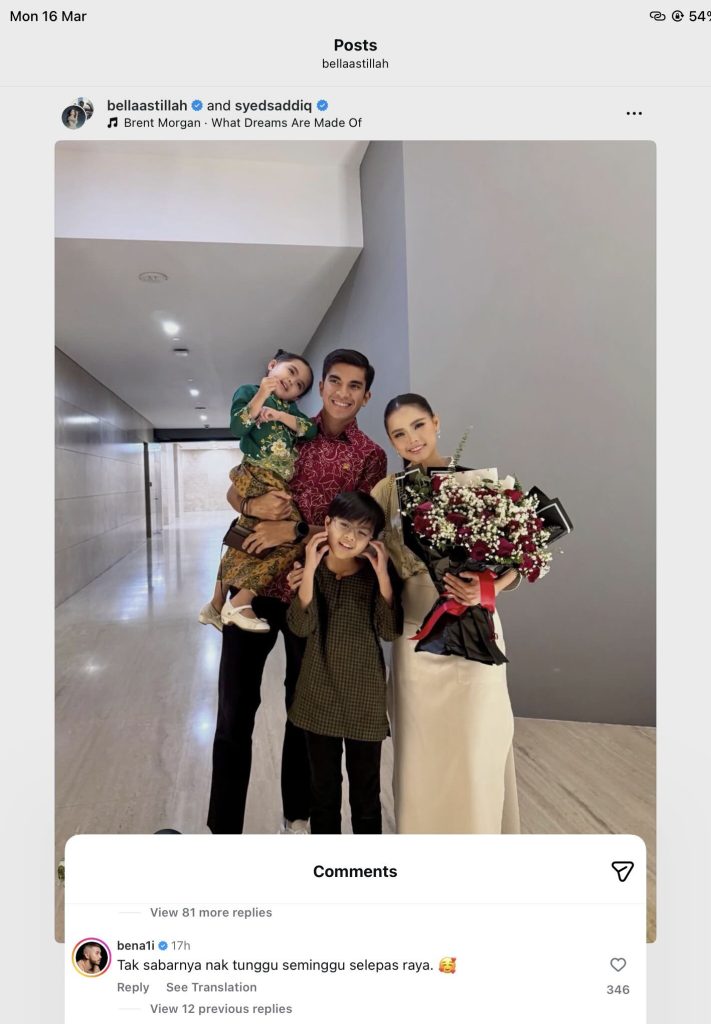Open bellaastillah's profile from the post header
The width and height of the screenshot is (711, 1024).
(x=147, y=105)
